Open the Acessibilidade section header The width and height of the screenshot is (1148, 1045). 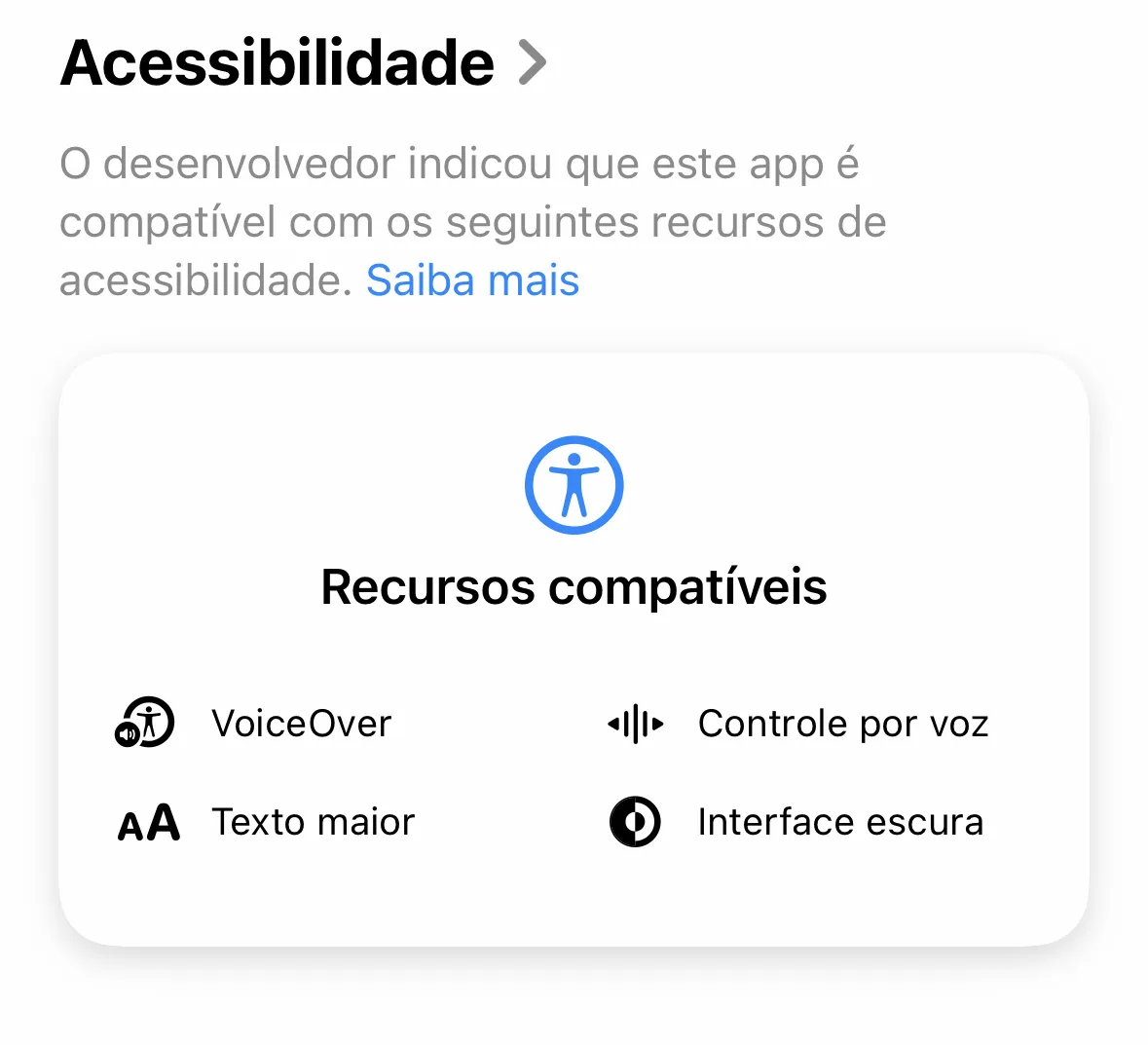pos(302,63)
